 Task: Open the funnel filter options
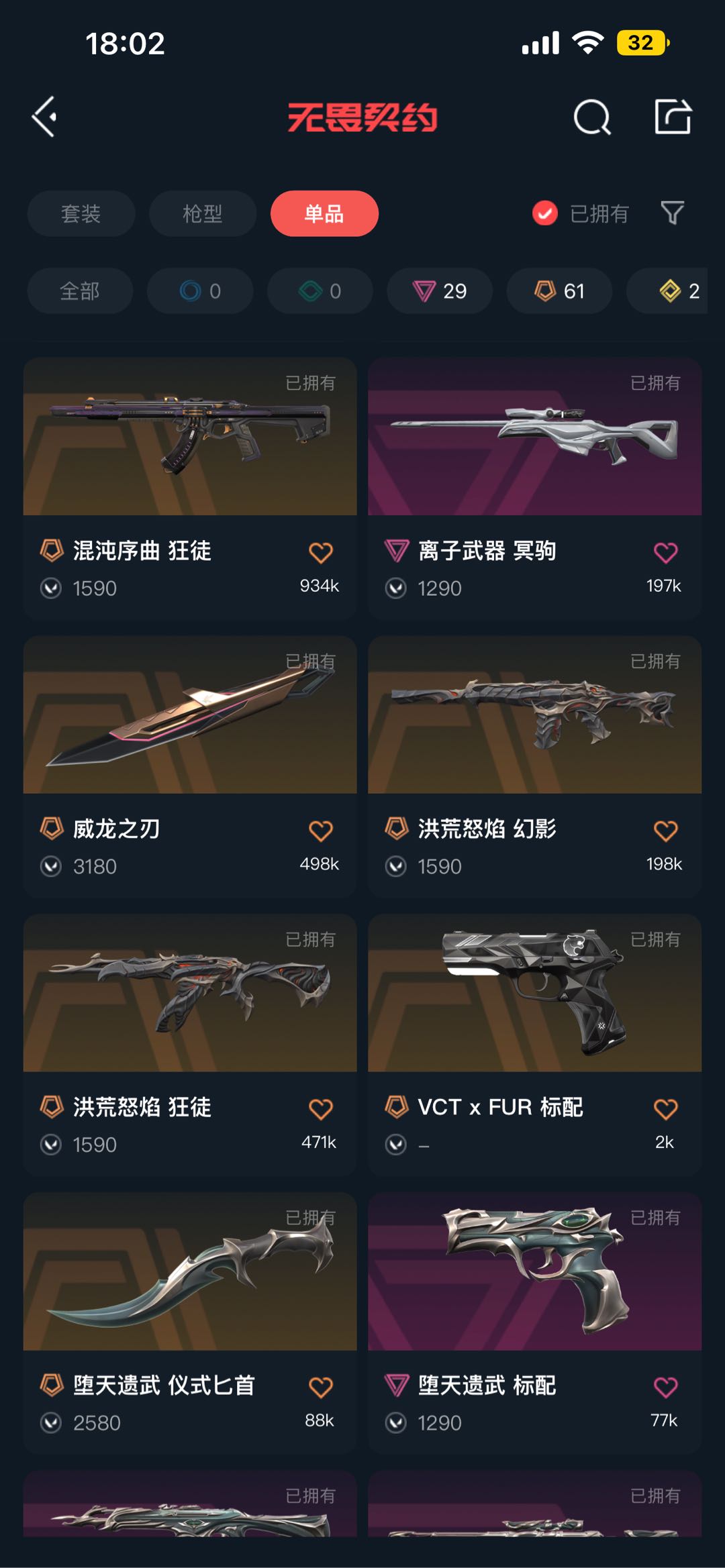[672, 213]
